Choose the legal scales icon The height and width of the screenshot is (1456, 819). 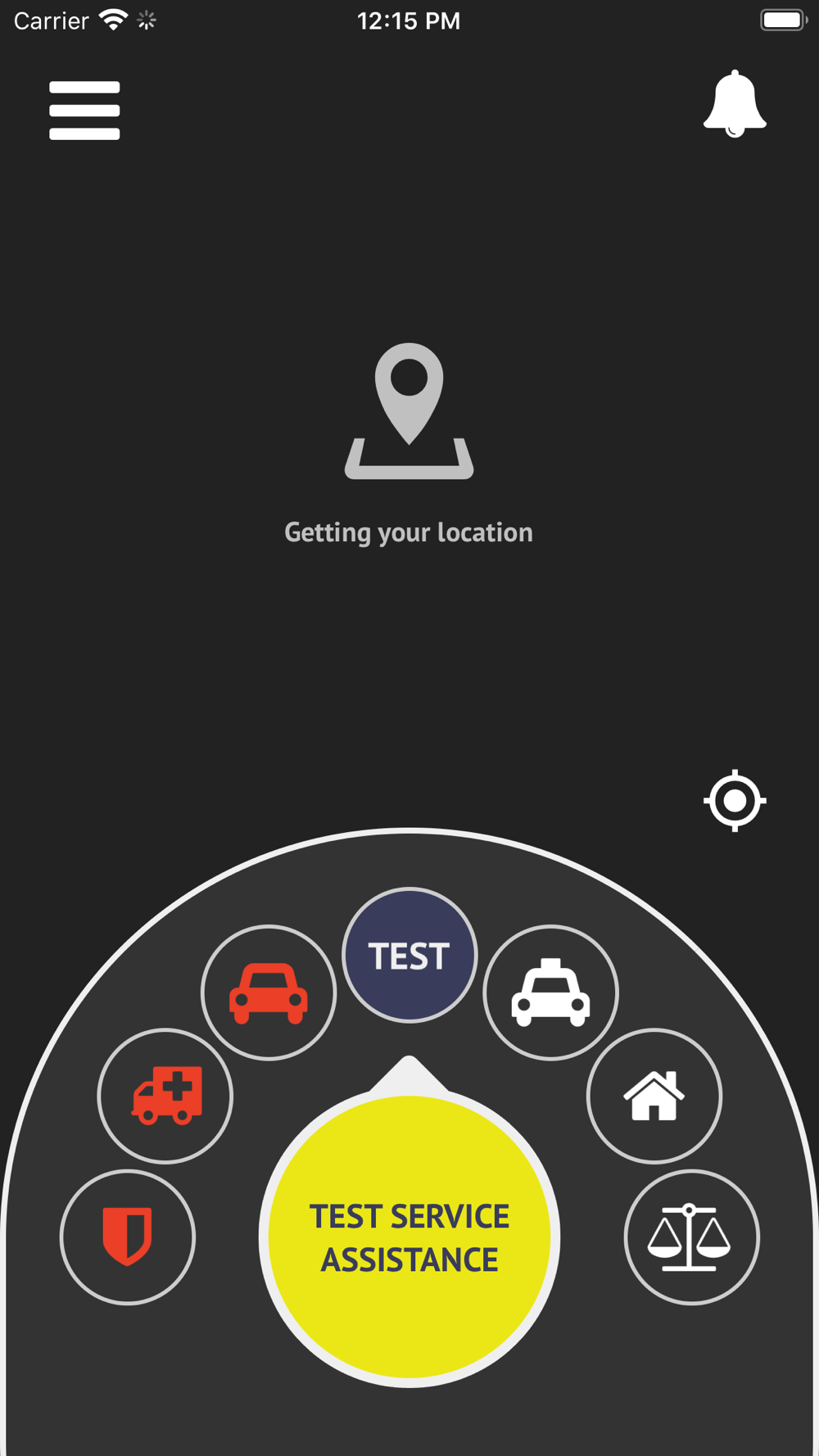(x=692, y=1237)
